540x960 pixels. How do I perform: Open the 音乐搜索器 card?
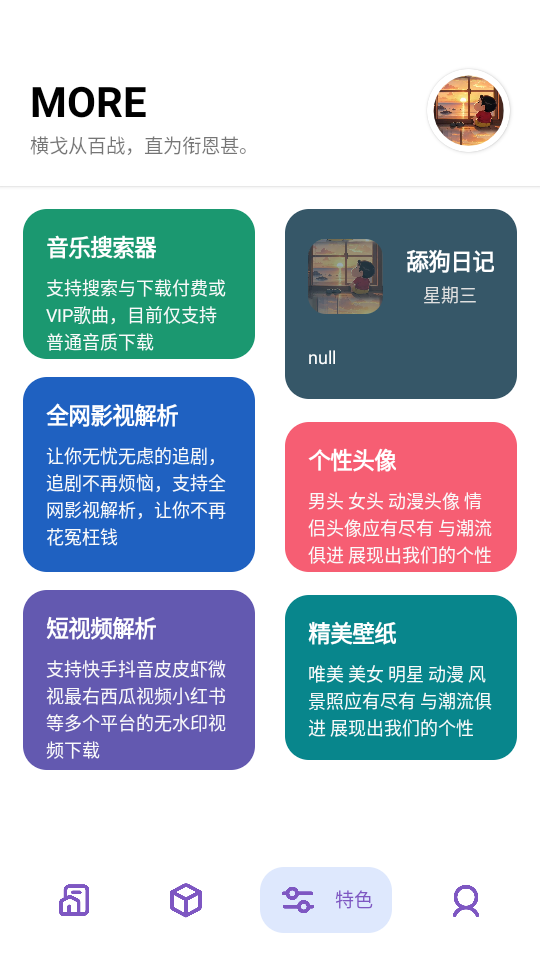coord(139,284)
